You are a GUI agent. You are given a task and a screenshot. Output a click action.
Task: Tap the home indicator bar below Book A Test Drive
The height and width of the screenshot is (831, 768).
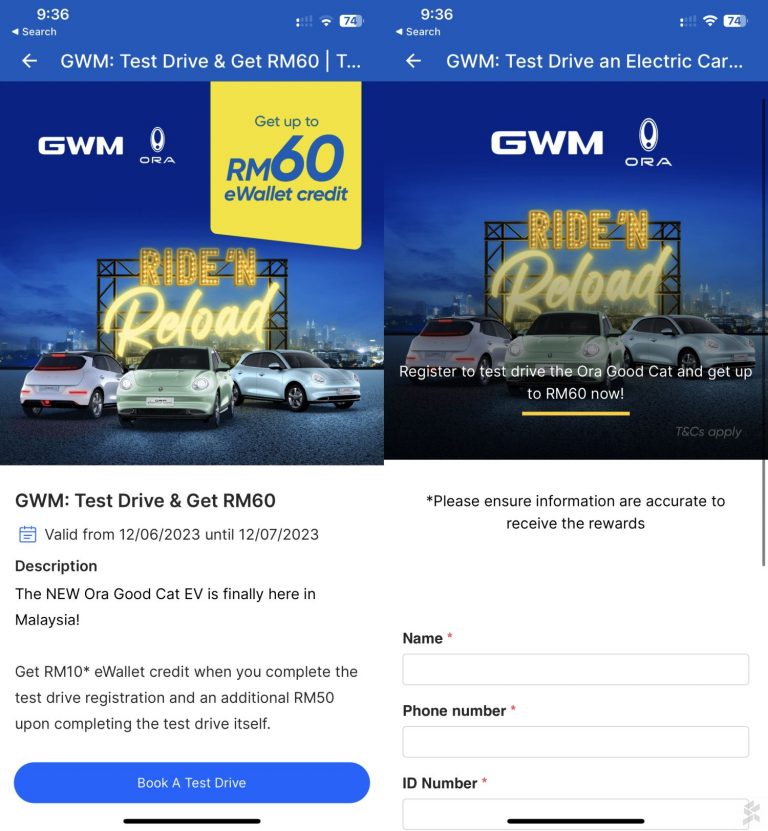[x=192, y=822]
